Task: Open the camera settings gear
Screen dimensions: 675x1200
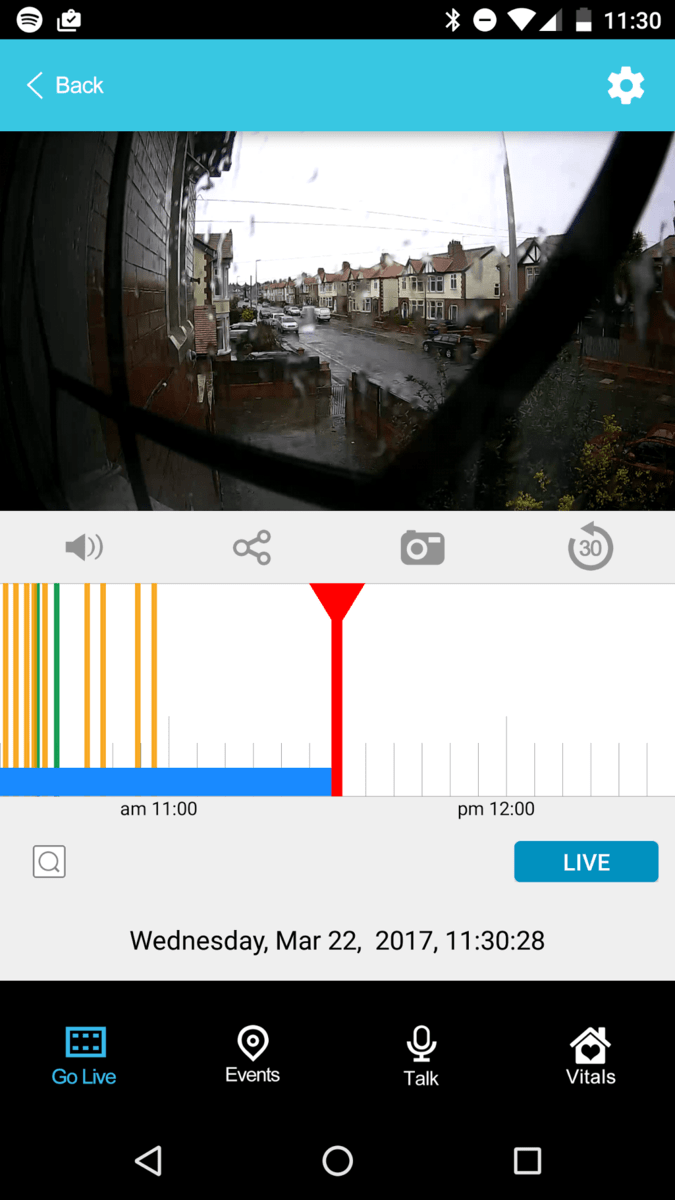Action: [x=626, y=86]
